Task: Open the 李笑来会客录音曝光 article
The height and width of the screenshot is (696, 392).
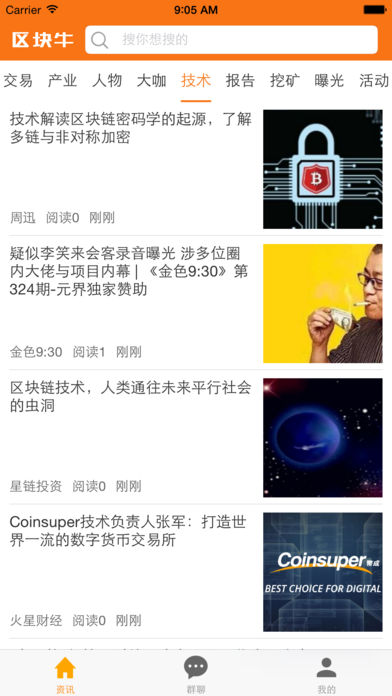Action: [196, 303]
